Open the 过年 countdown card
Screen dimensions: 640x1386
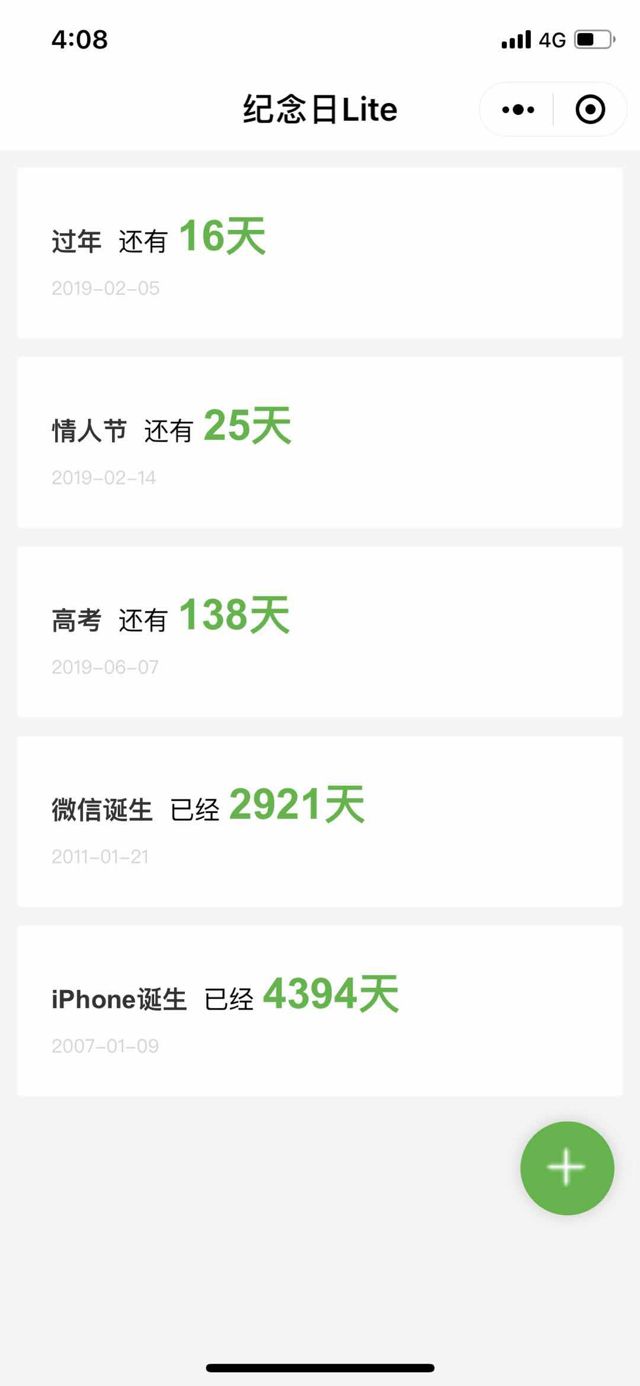320,253
